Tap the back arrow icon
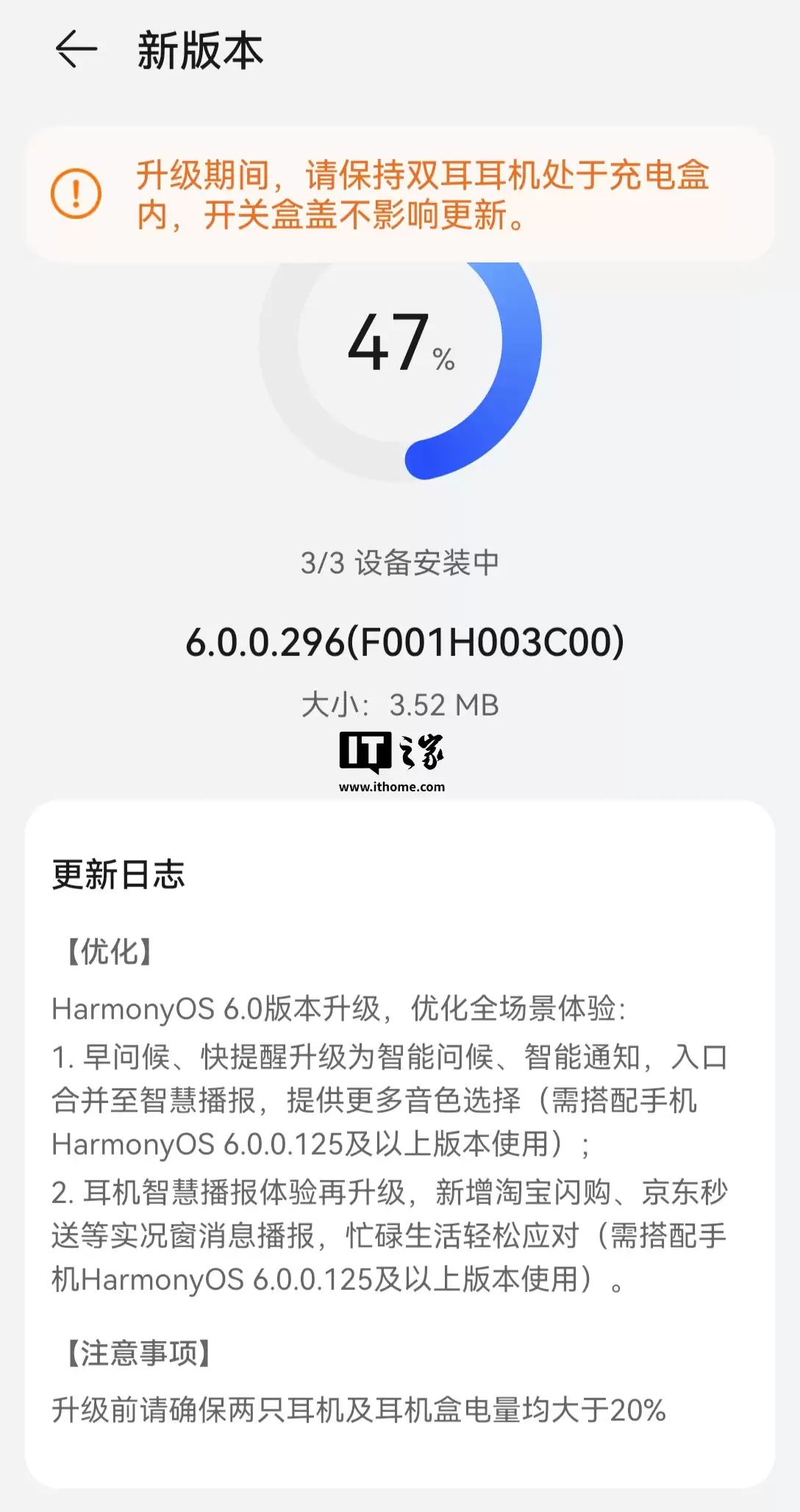Viewport: 800px width, 1512px height. [x=76, y=48]
